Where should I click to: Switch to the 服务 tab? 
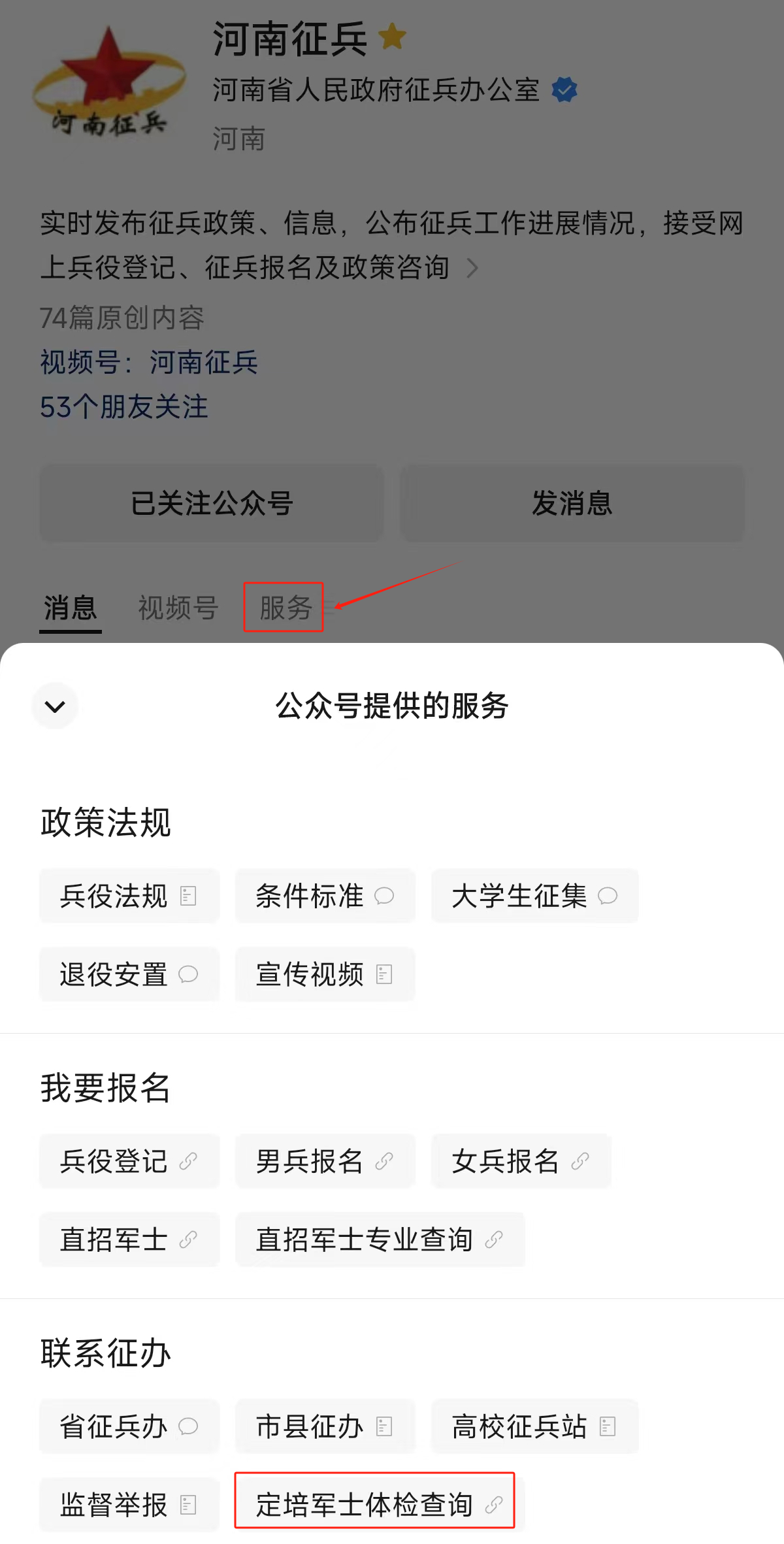pos(284,608)
